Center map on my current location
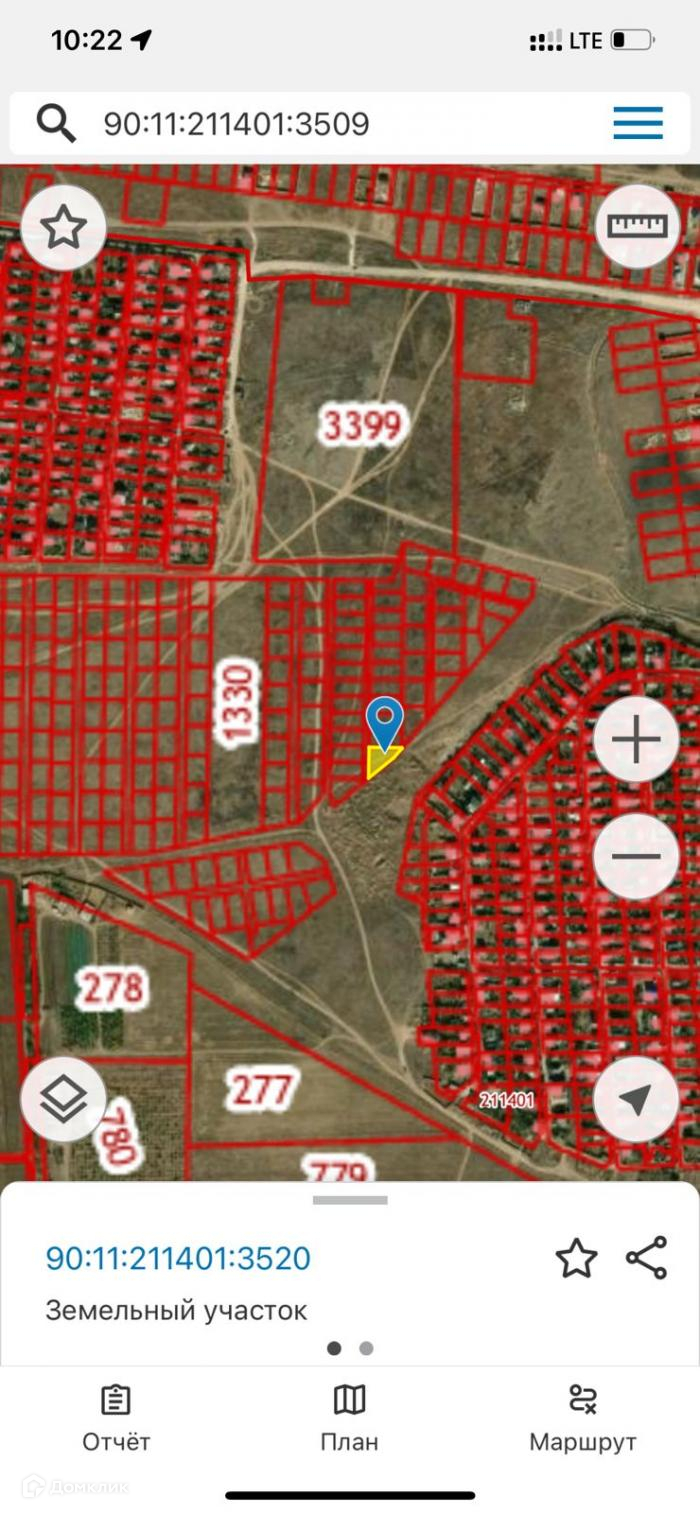Screen dimensions: 700x1513 click(636, 1099)
